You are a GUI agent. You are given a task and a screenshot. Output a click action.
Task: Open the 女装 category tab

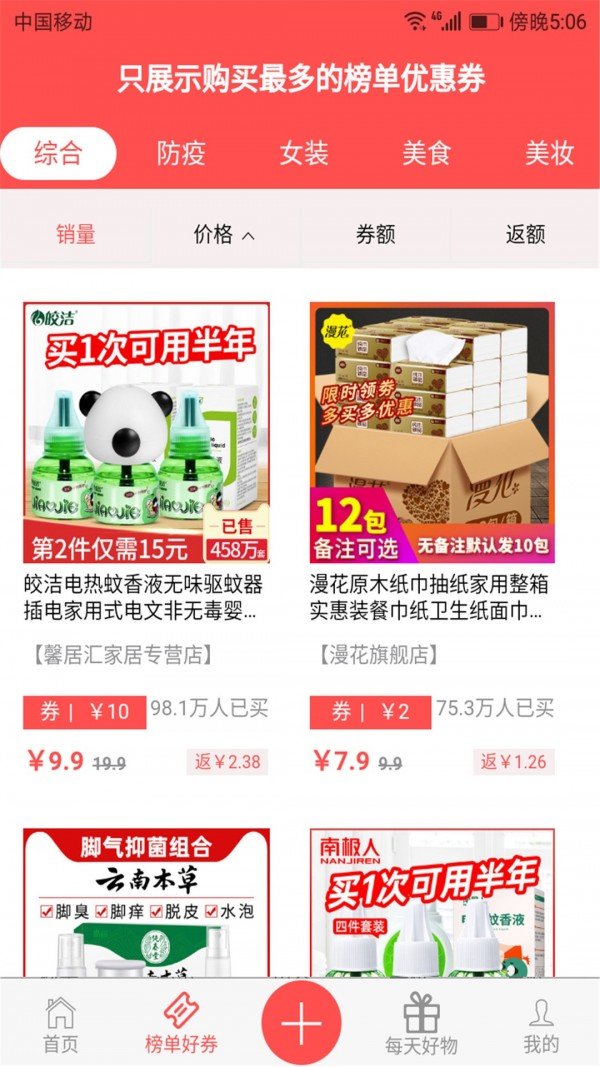pyautogui.click(x=304, y=153)
